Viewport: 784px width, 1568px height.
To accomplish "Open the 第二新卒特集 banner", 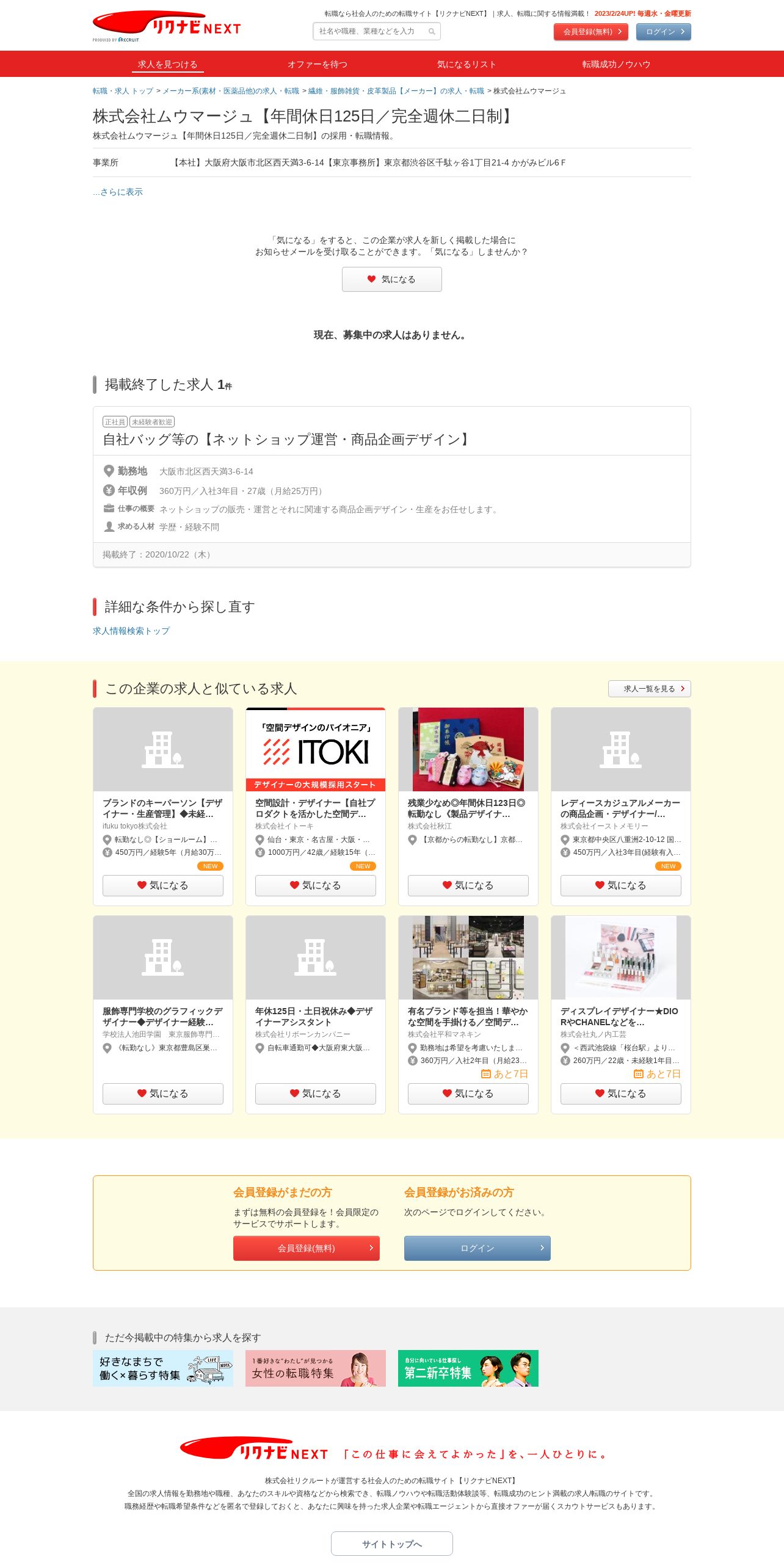I will (468, 1368).
